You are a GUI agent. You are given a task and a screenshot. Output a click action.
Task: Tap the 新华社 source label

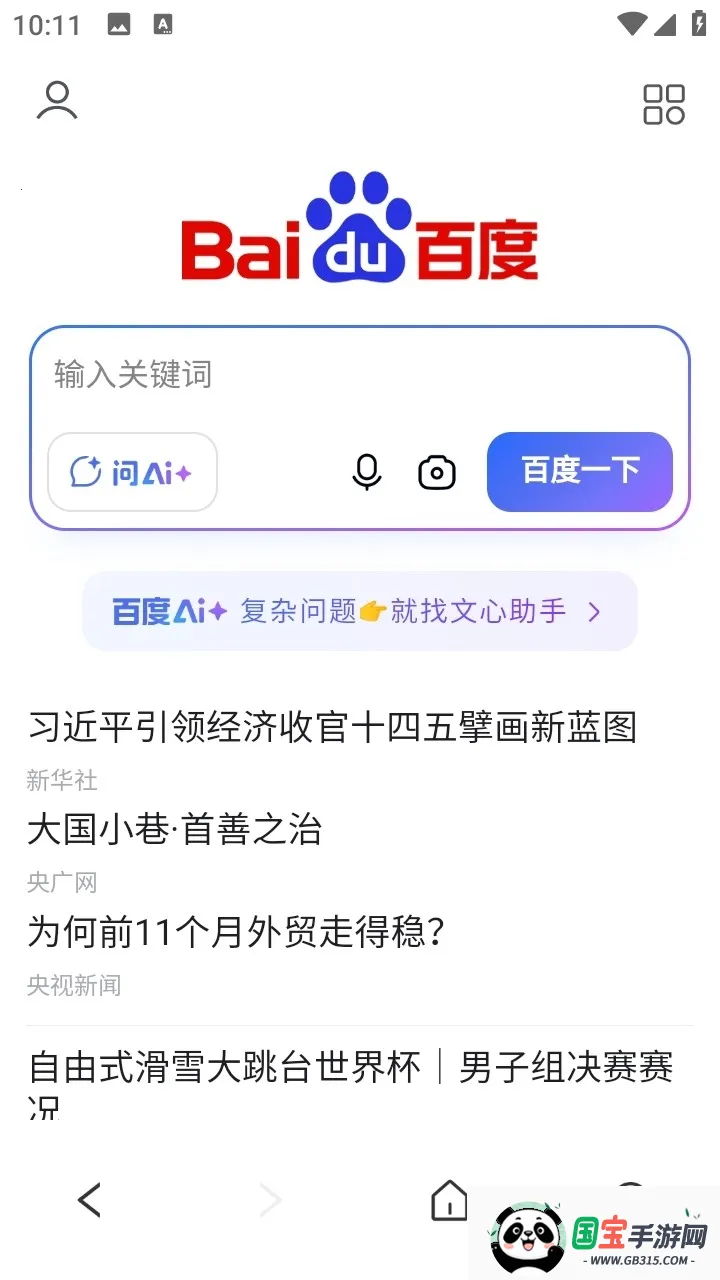pos(60,782)
